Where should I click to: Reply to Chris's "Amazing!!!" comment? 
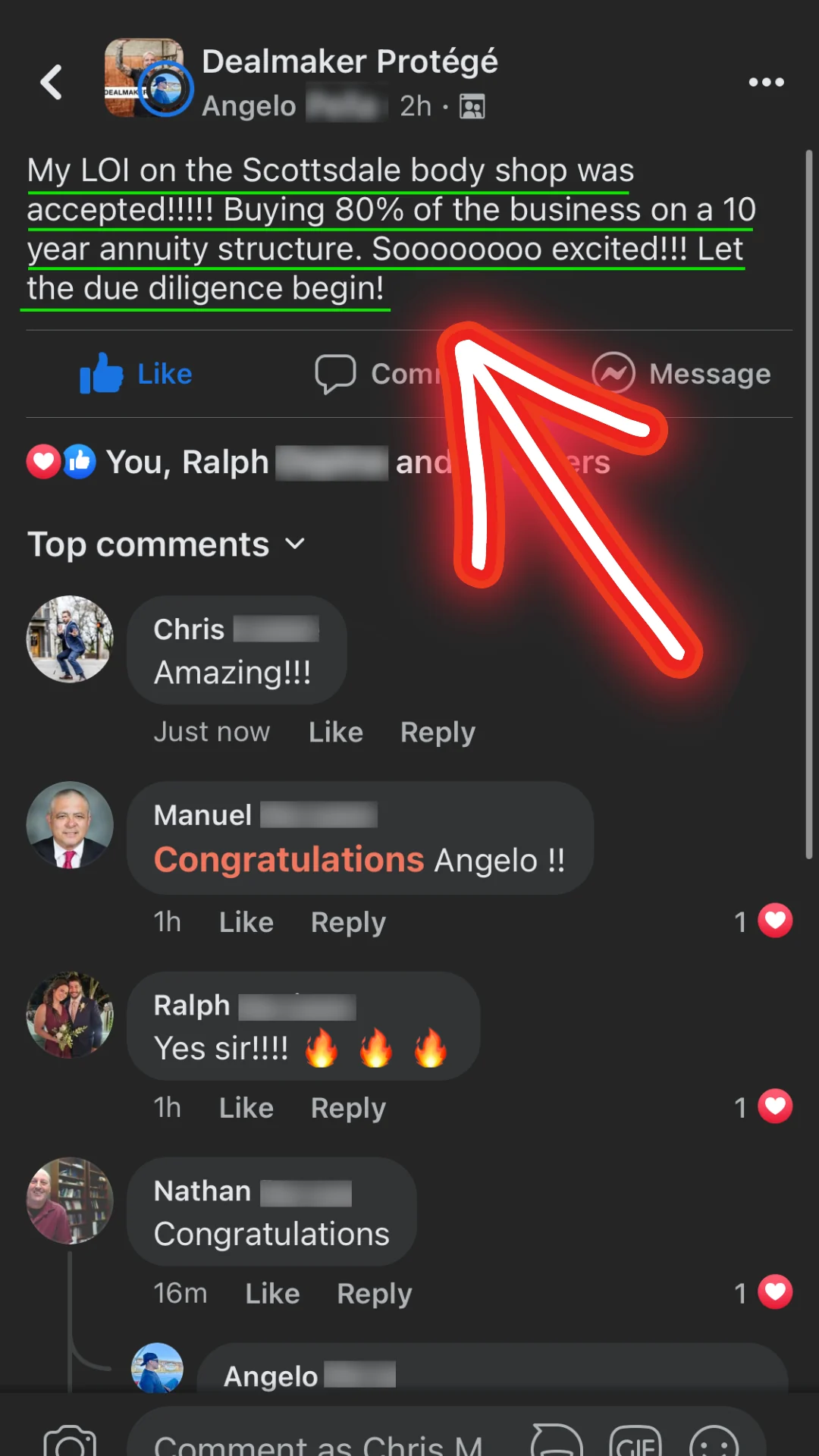438,733
